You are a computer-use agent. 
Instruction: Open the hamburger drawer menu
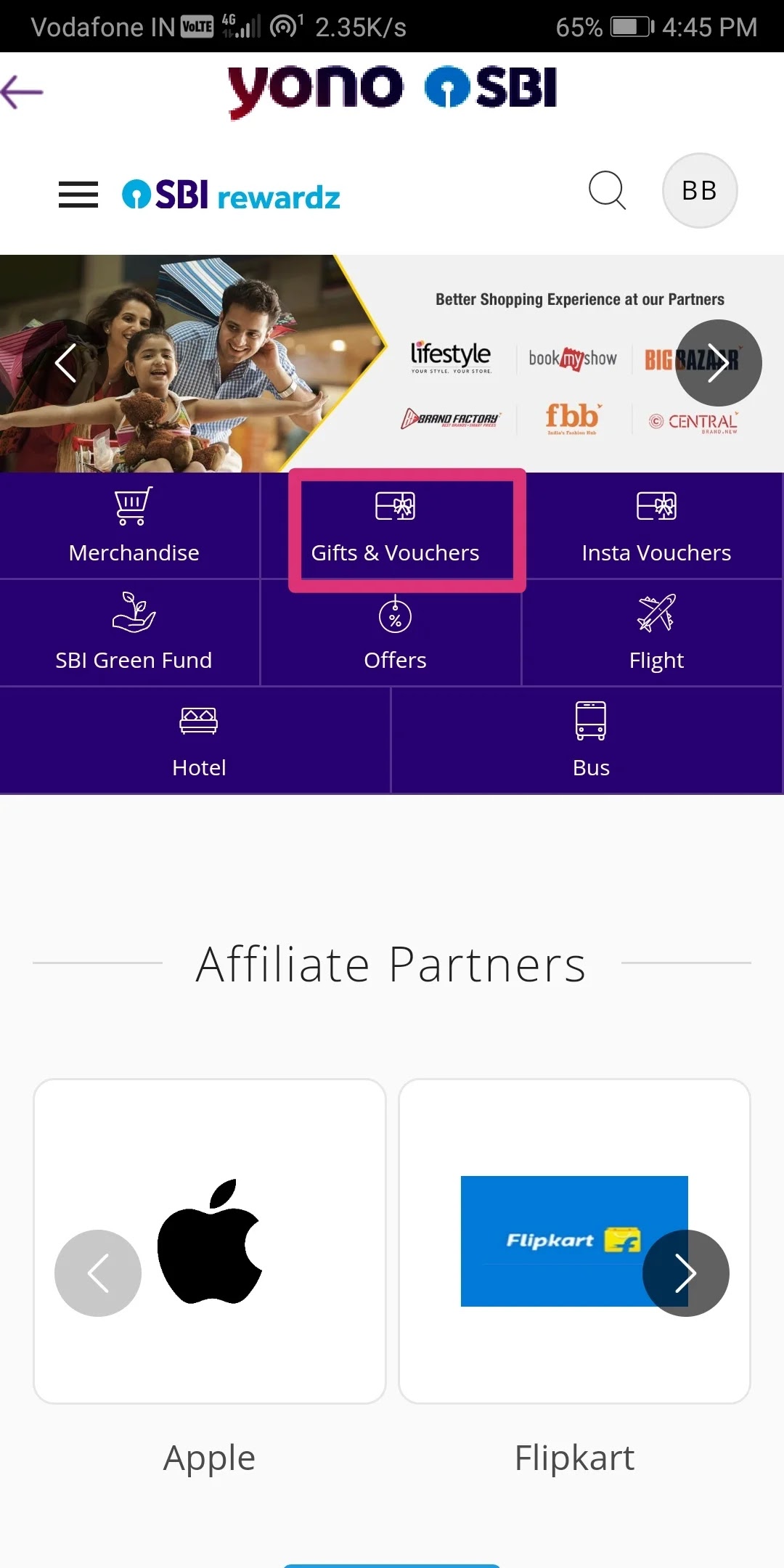click(78, 195)
